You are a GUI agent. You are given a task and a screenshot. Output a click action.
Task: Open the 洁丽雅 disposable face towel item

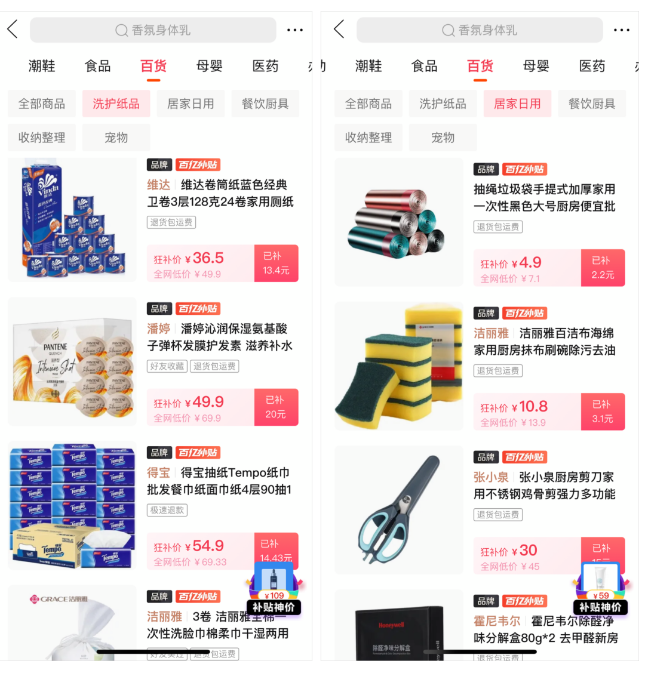tap(220, 624)
